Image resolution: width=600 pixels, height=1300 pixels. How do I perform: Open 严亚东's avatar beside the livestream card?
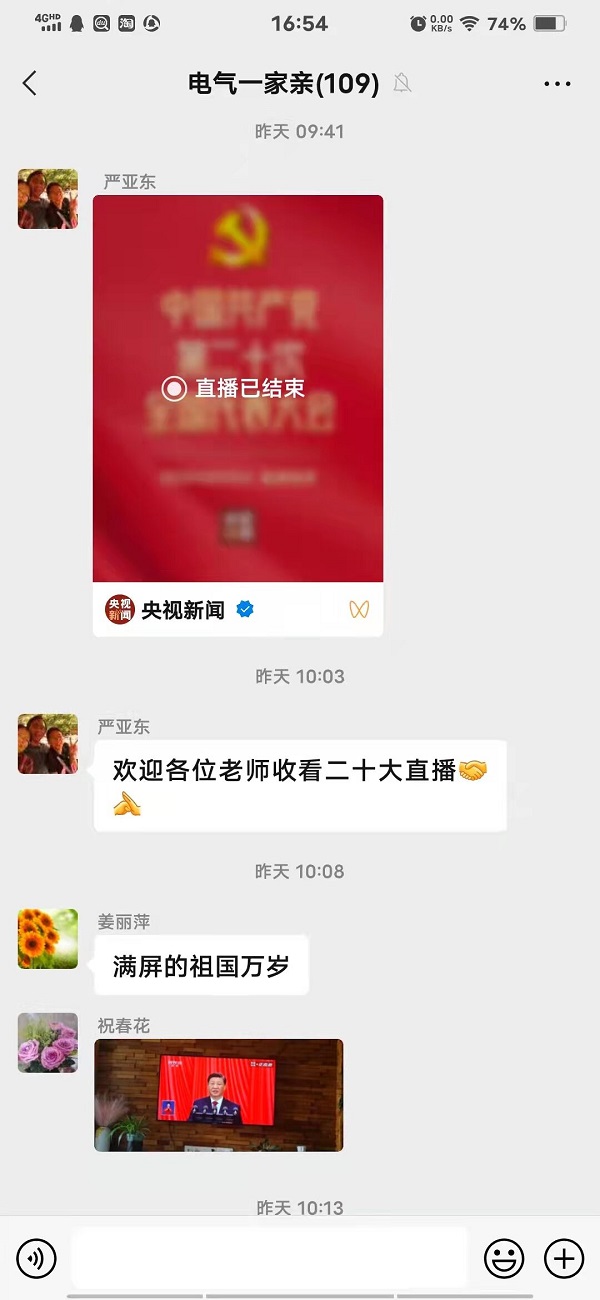(x=48, y=198)
